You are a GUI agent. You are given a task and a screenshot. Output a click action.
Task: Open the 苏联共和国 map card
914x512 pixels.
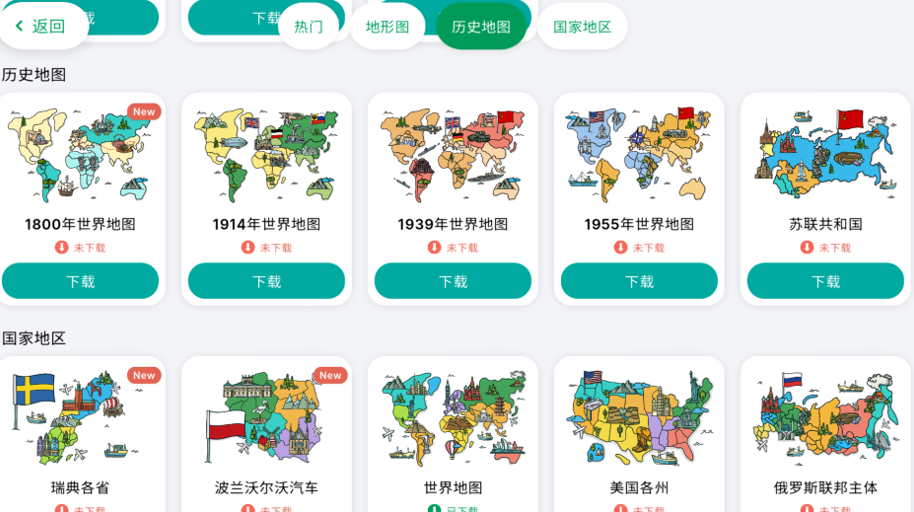825,160
